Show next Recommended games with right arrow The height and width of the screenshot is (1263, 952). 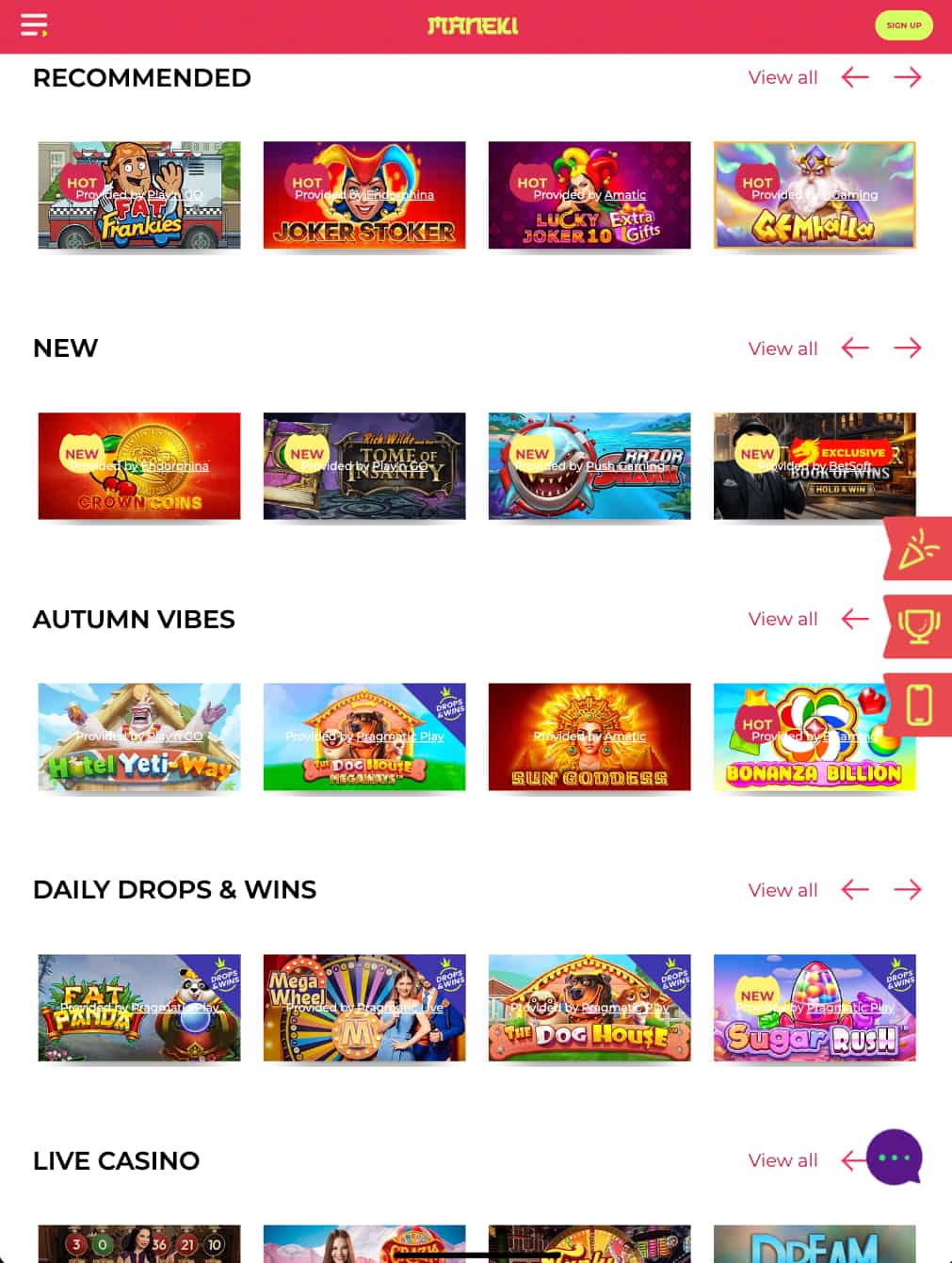click(907, 78)
